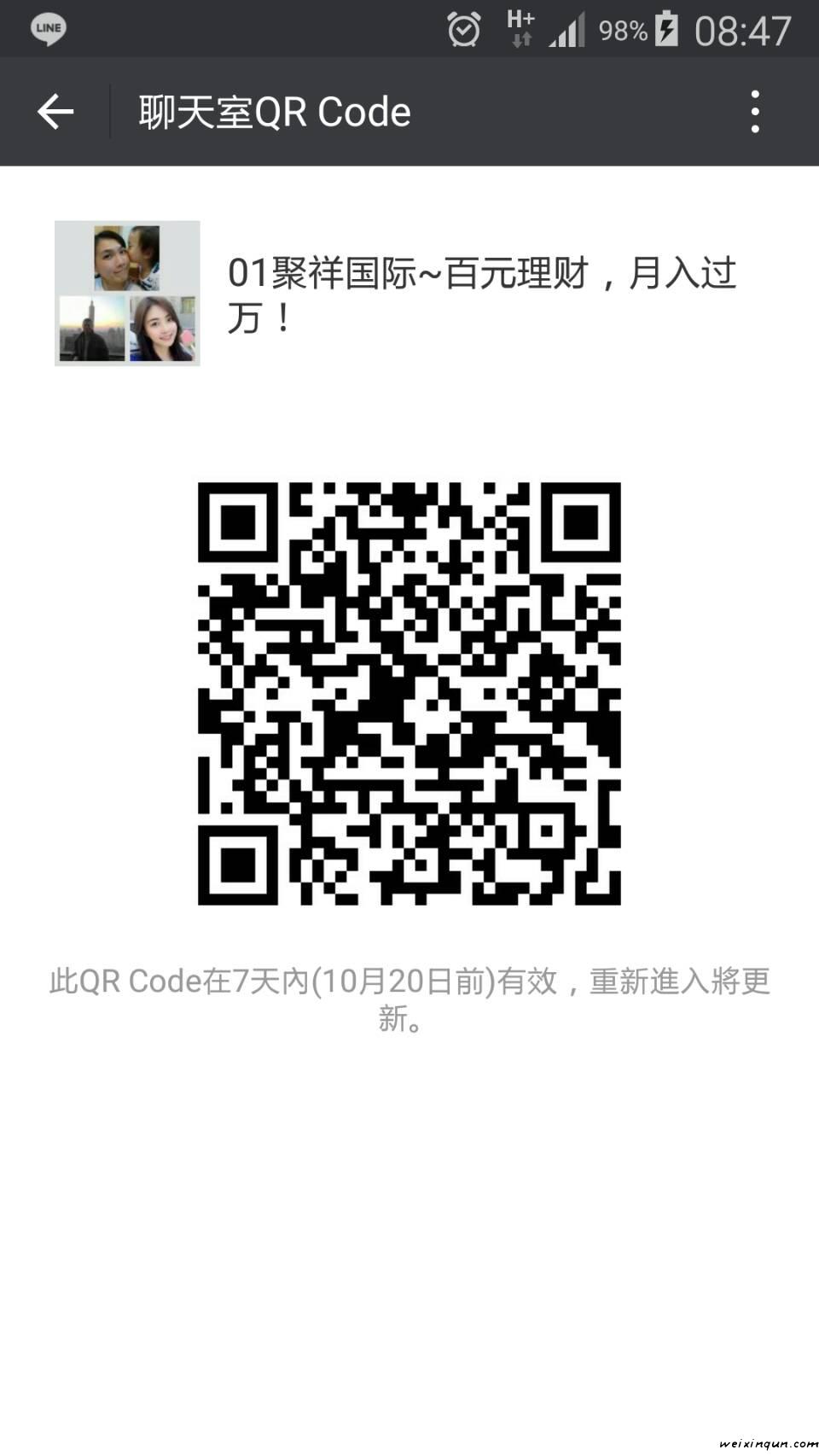Go back from the QR Code screen
The image size is (819, 1456).
(x=55, y=112)
